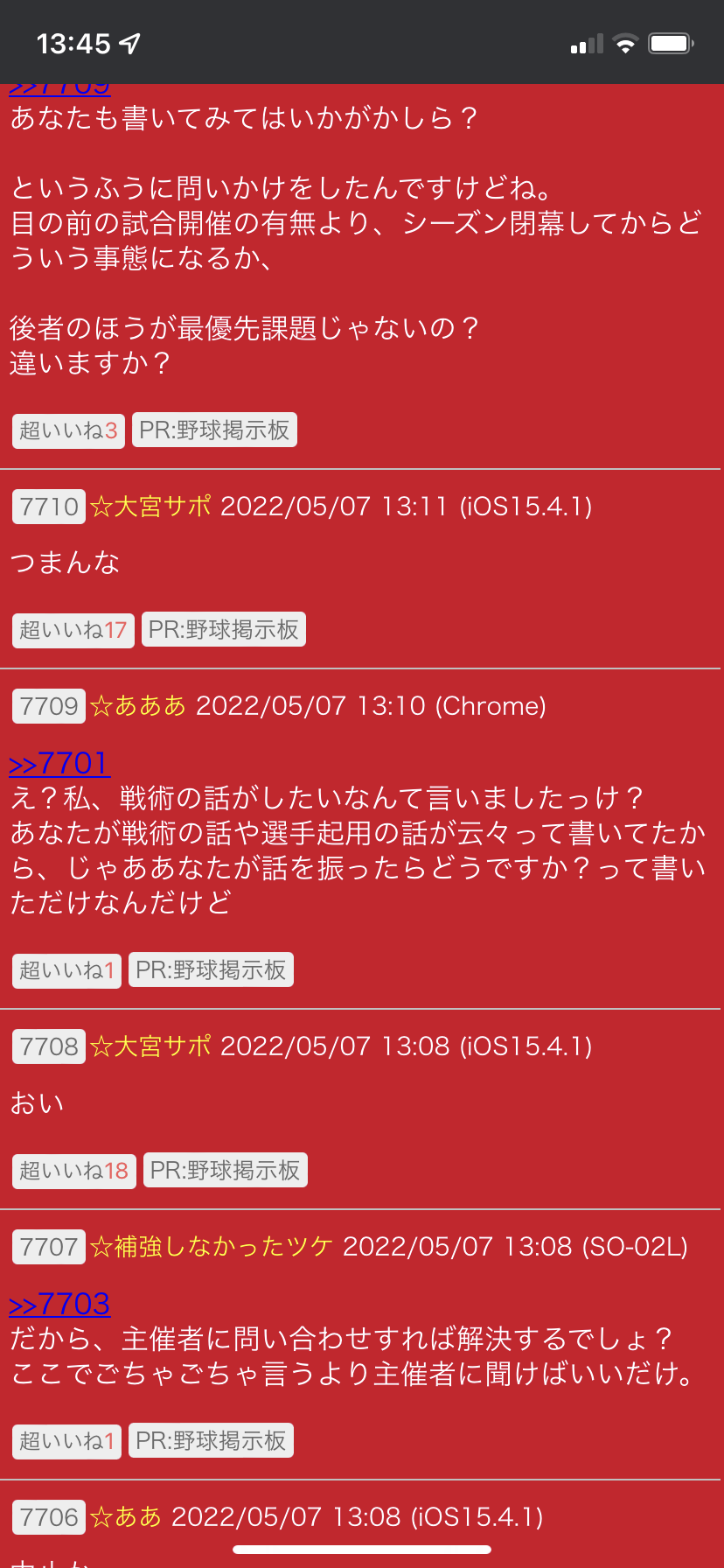Jump to referenced post >>7703
724x1568 pixels.
(x=59, y=1305)
